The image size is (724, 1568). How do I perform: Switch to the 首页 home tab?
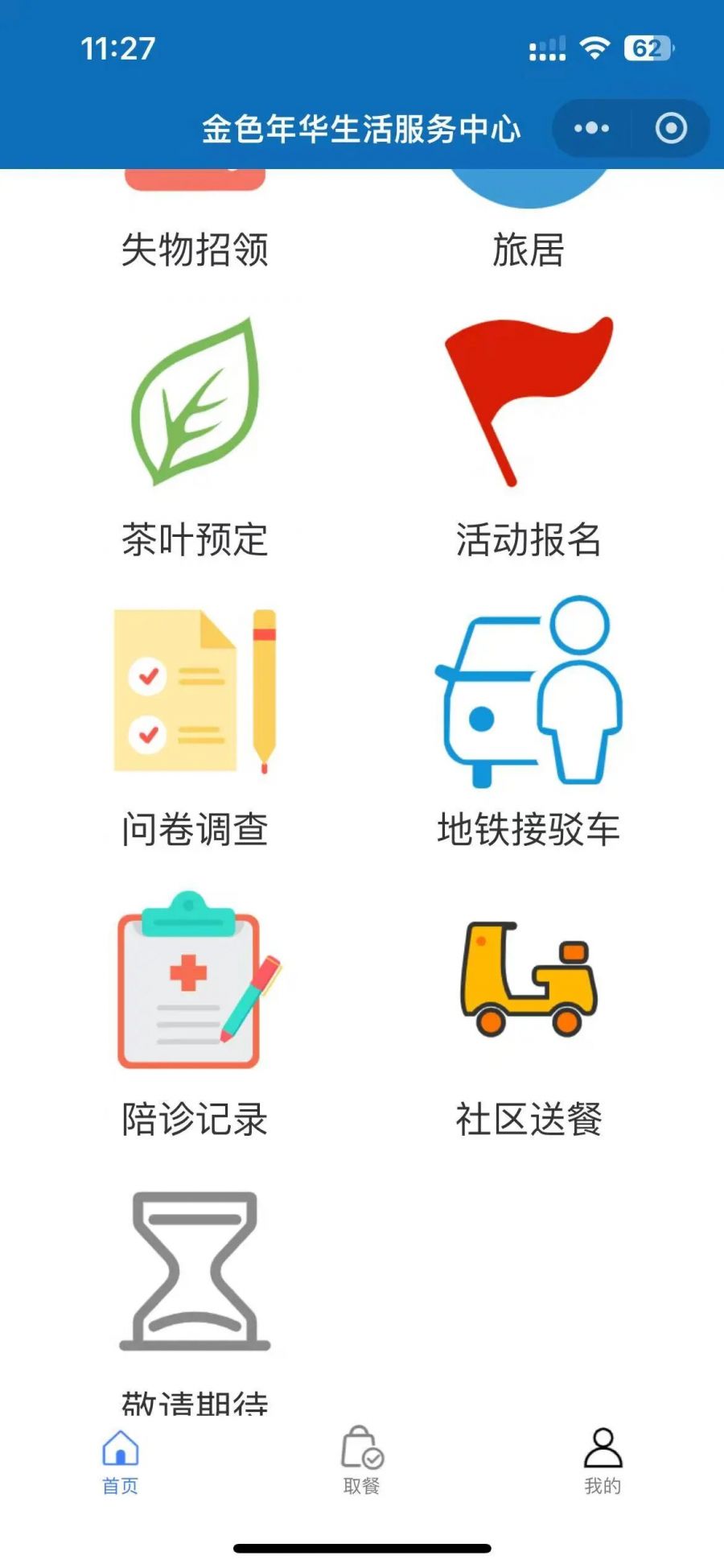121,1461
